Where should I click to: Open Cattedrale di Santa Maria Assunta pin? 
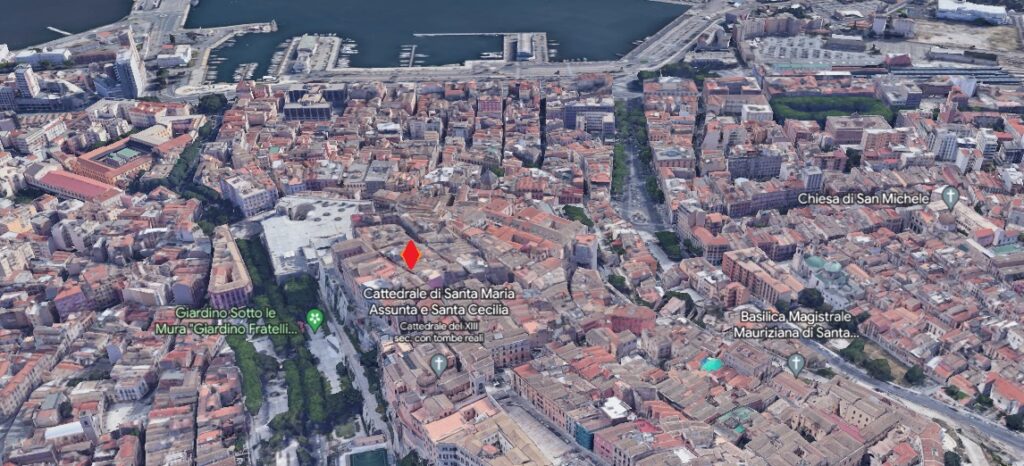(x=438, y=363)
